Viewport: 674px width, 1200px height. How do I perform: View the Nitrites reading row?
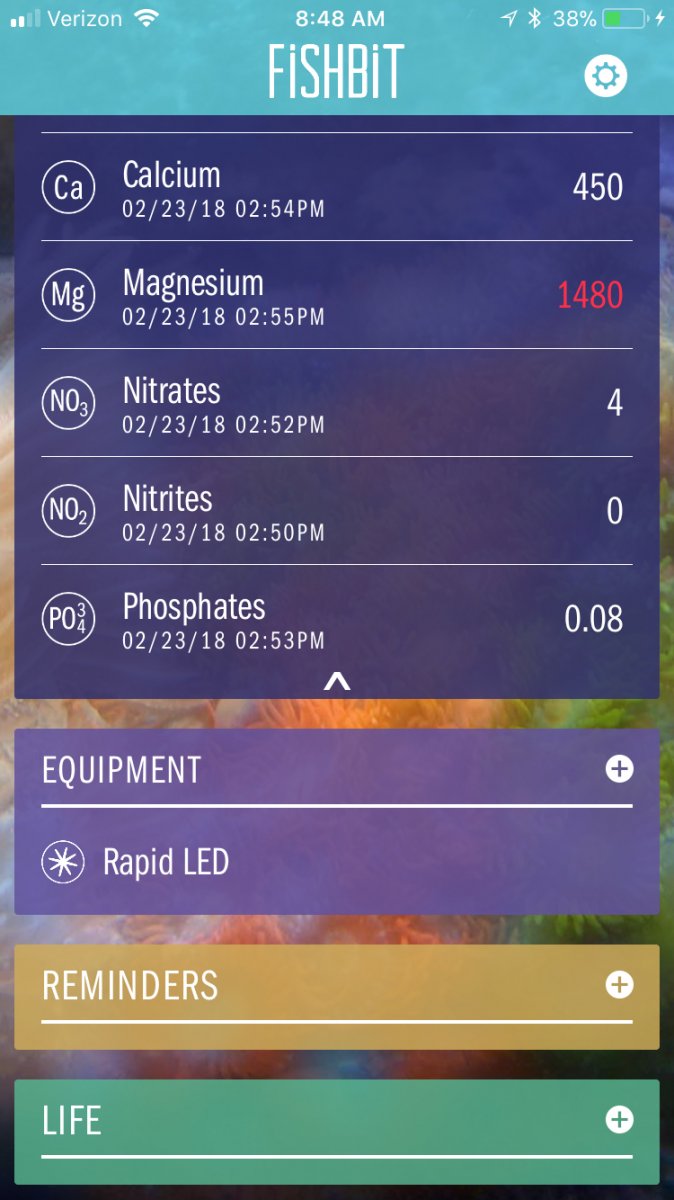337,511
